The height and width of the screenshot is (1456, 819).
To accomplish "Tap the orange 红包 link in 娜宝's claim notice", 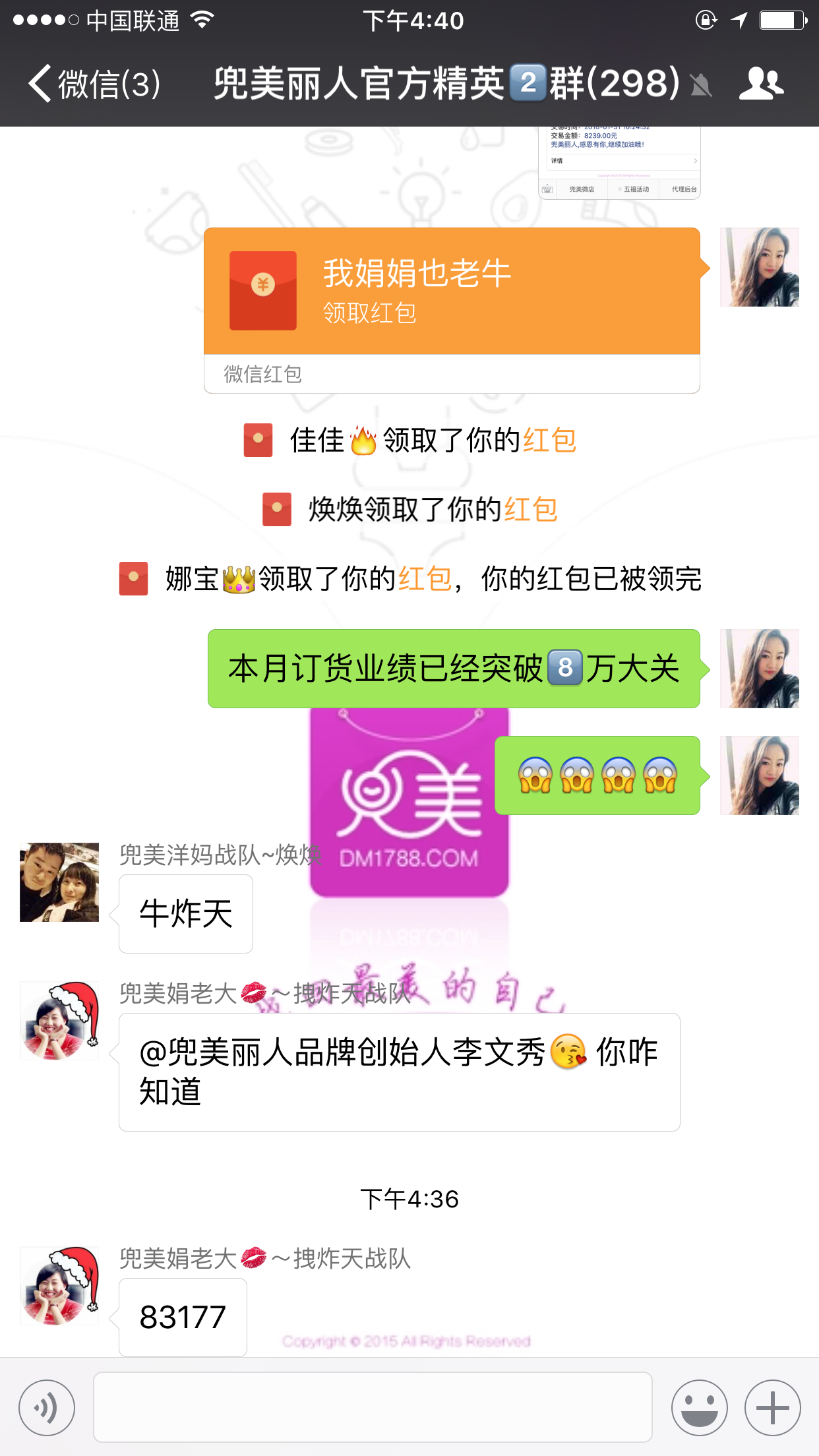I will tap(425, 579).
